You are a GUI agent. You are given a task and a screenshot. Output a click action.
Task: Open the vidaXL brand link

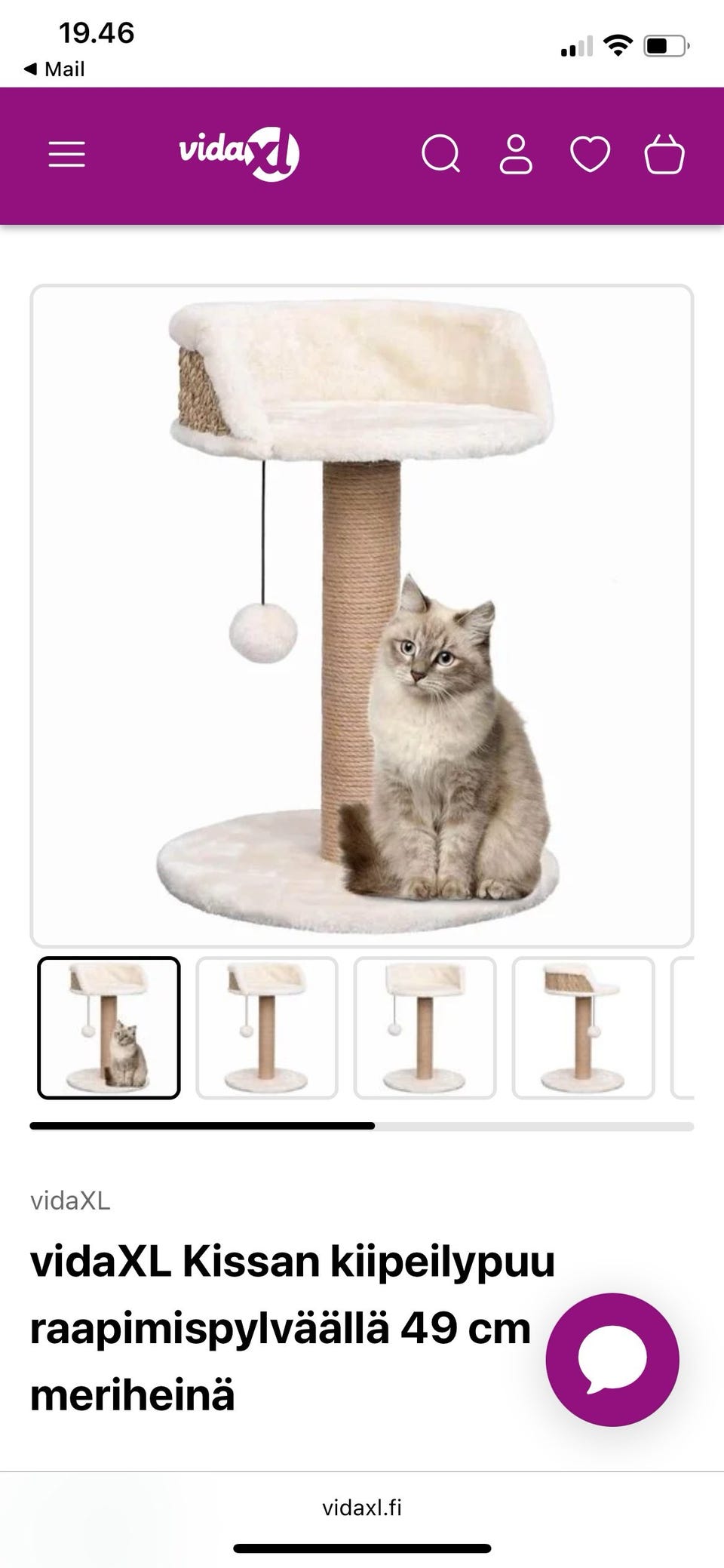click(x=70, y=1201)
